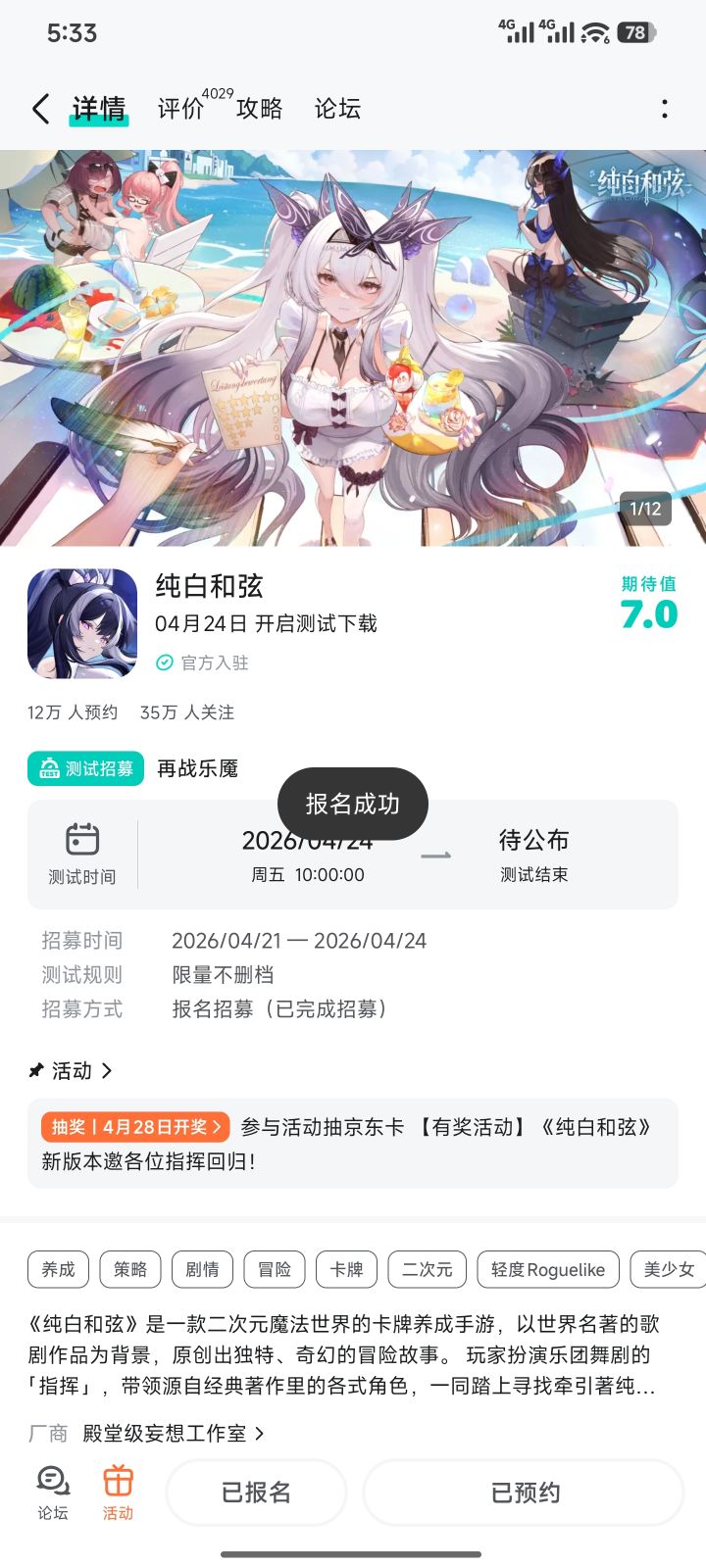Viewport: 706px width, 1568px height.
Task: Switch to the 攻略 tab
Action: pos(258,108)
